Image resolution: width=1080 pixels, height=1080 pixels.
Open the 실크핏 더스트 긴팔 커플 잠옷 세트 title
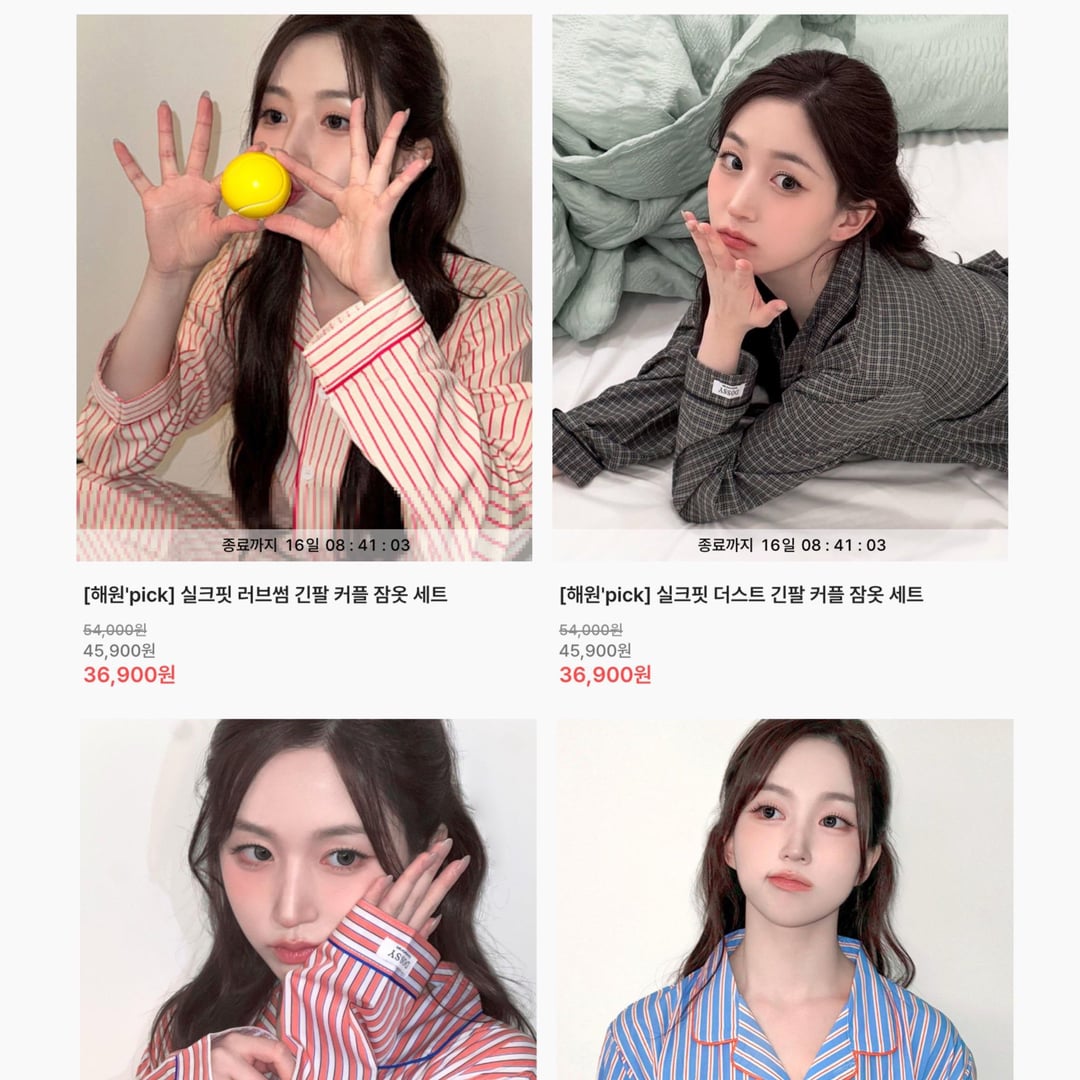tap(741, 595)
